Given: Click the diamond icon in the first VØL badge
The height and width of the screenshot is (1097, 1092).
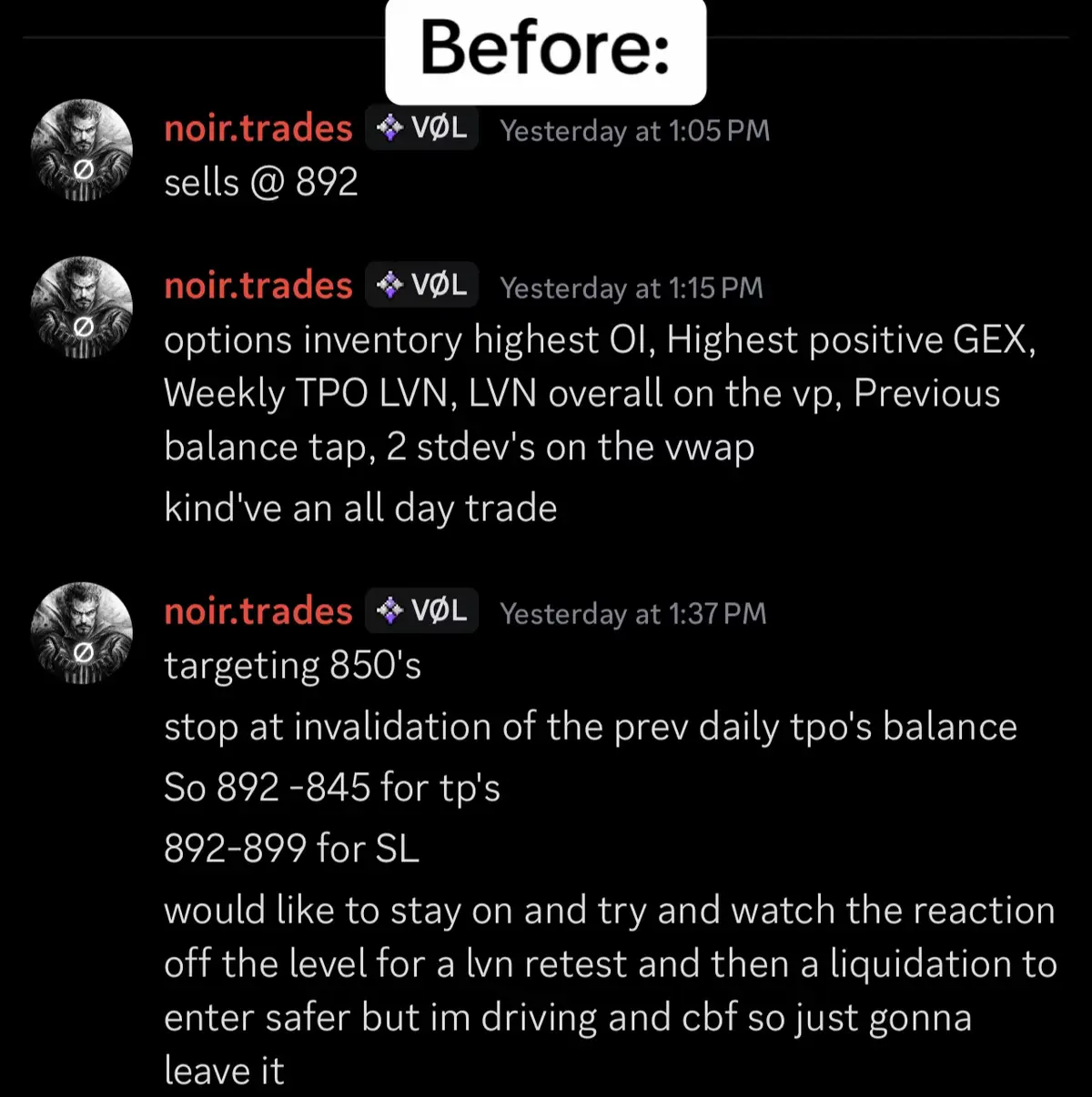Looking at the screenshot, I should (391, 128).
